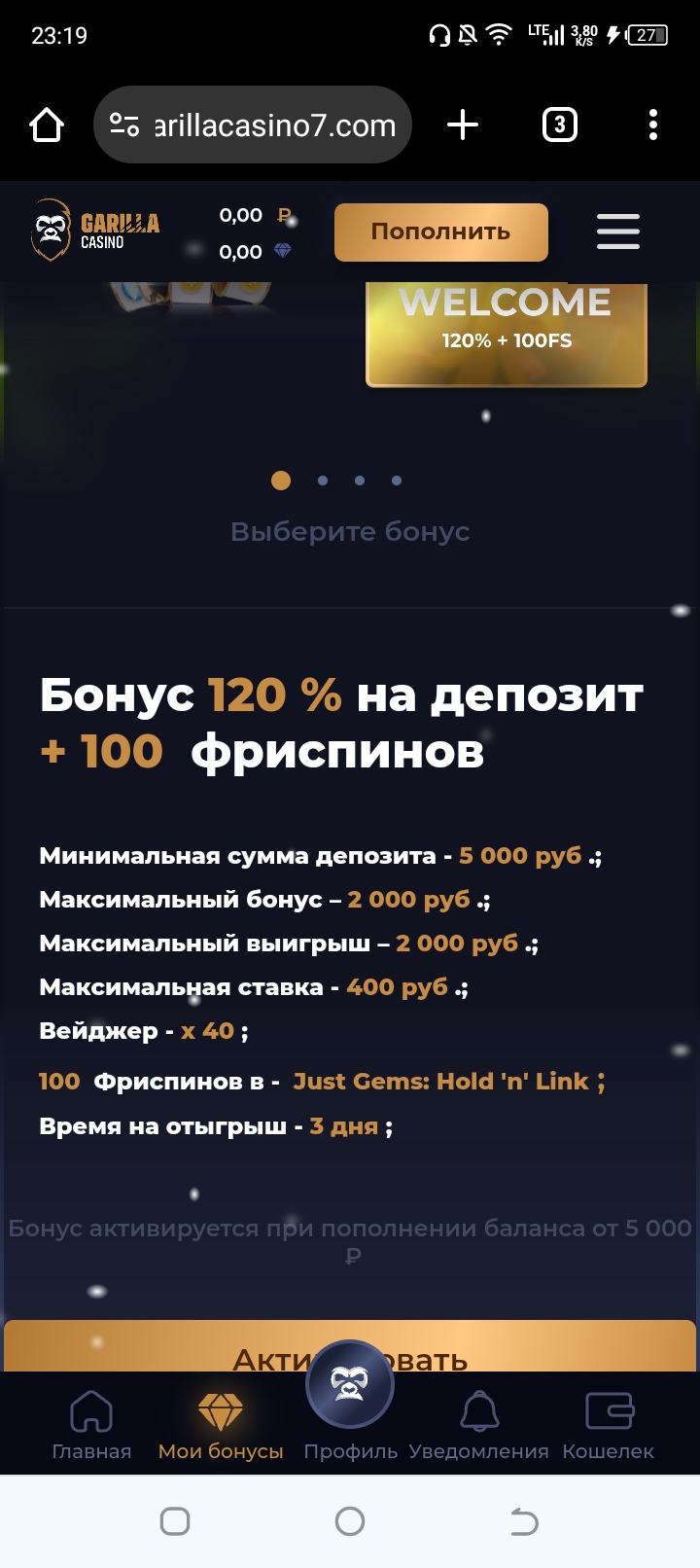Open the Уведомления tab
This screenshot has width=700, height=1568.
coord(479,1425)
